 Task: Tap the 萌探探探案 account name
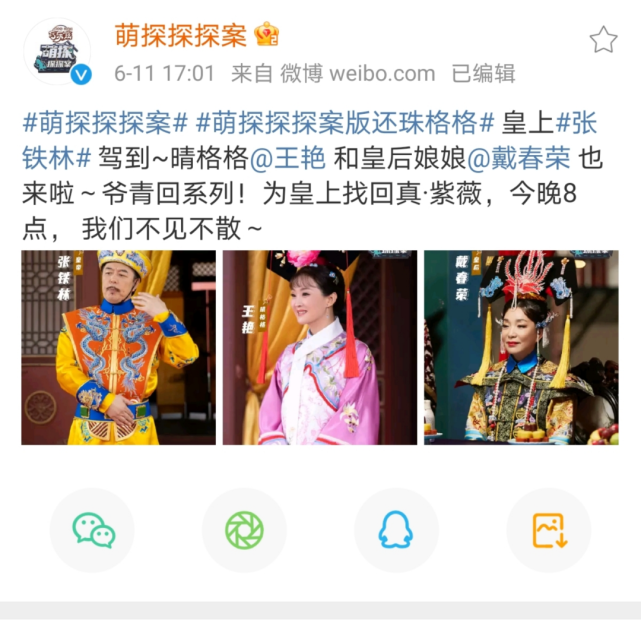pos(181,35)
